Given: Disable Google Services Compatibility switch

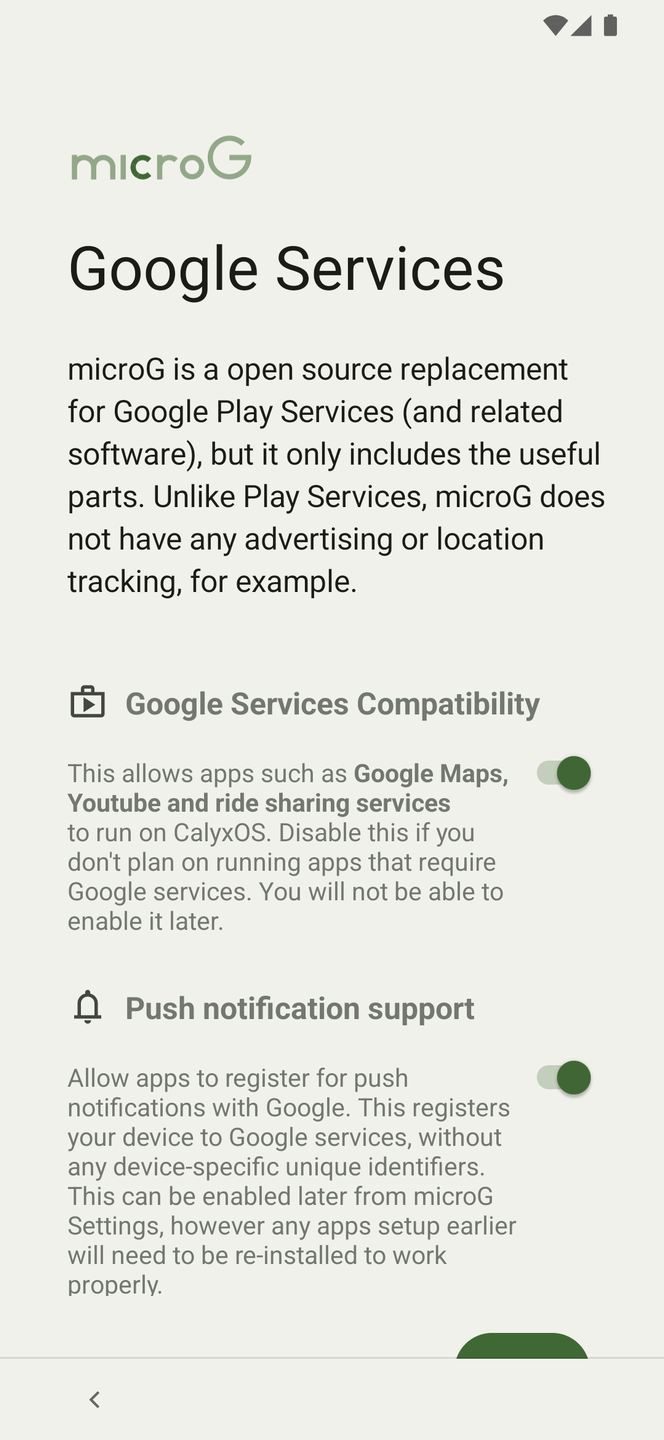Looking at the screenshot, I should tap(564, 773).
